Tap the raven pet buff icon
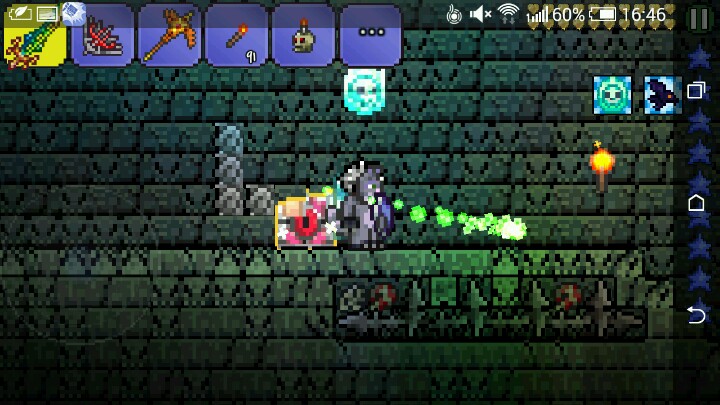This screenshot has width=720, height=405. click(x=661, y=95)
